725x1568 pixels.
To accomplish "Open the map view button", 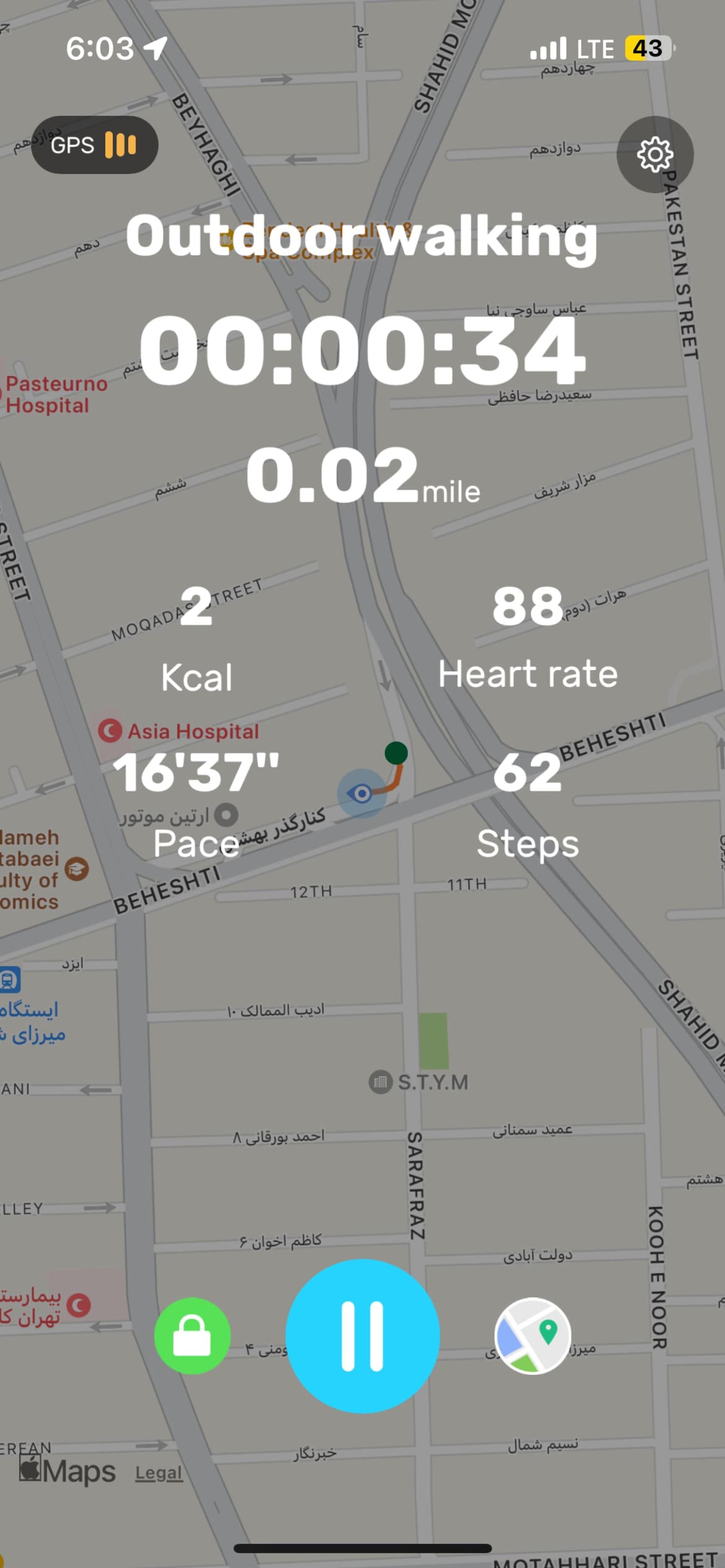I will pos(533,1336).
